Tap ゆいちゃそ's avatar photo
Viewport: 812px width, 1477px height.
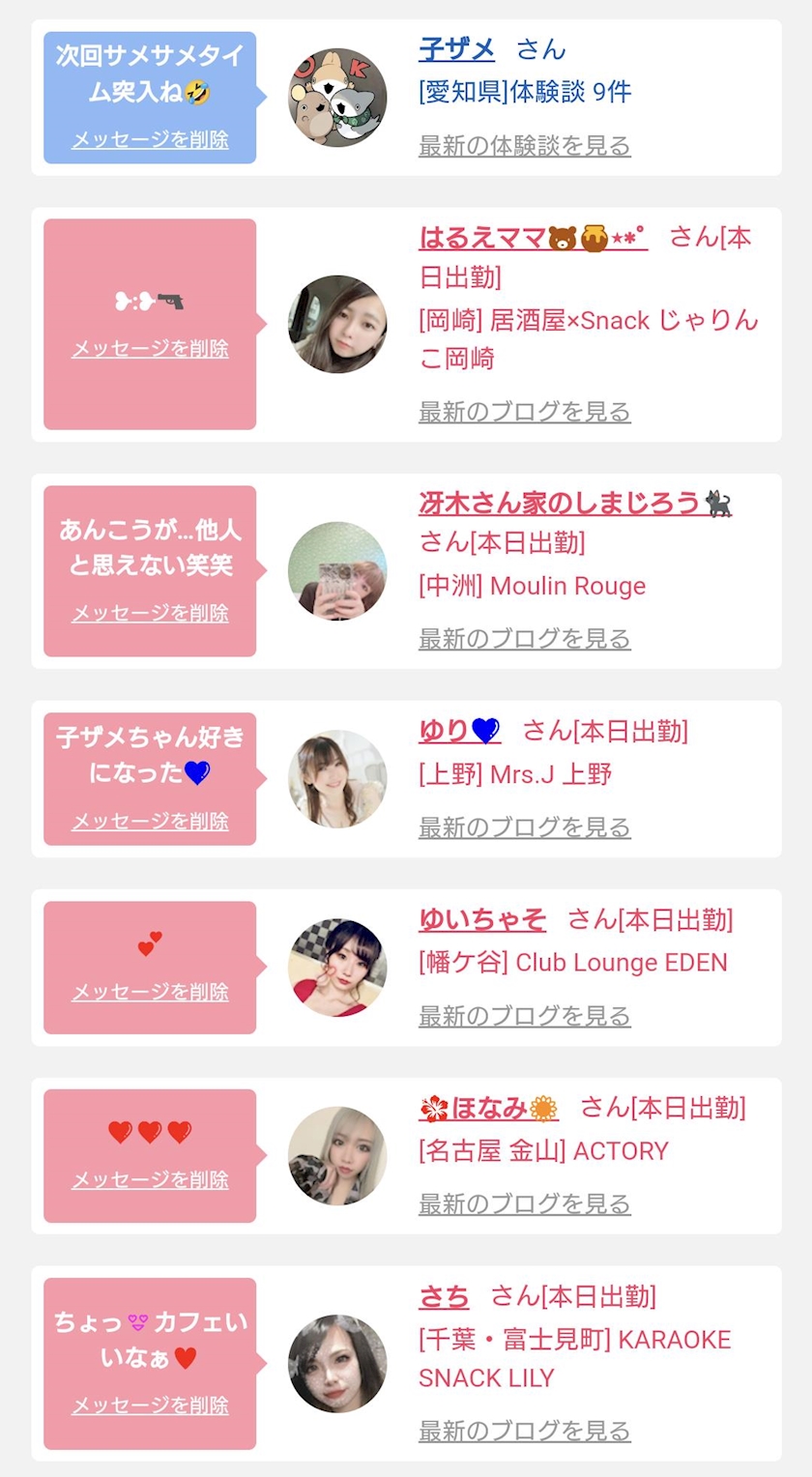337,968
